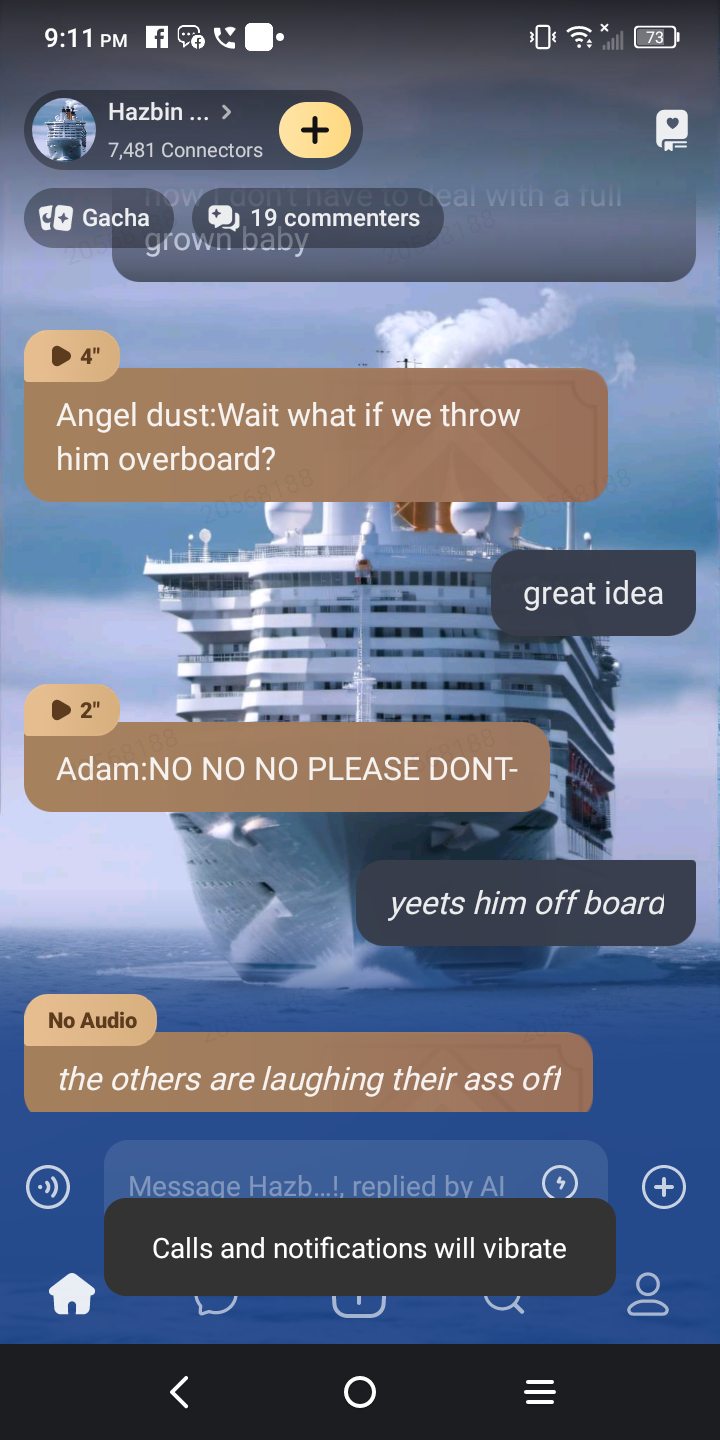
Task: Open the Gacha chip
Action: coord(96,218)
